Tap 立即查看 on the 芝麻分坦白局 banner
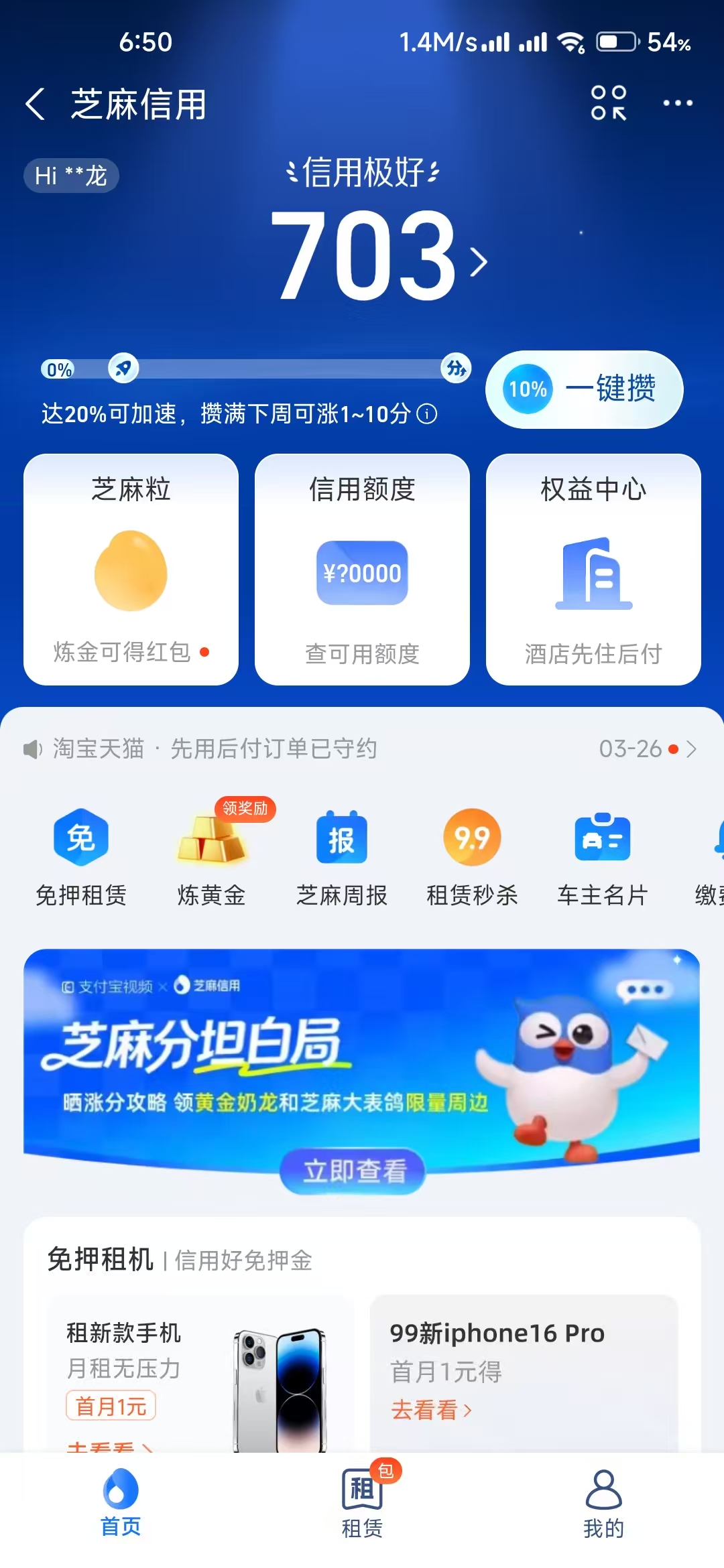Viewport: 724px width, 1568px height. (x=353, y=1171)
